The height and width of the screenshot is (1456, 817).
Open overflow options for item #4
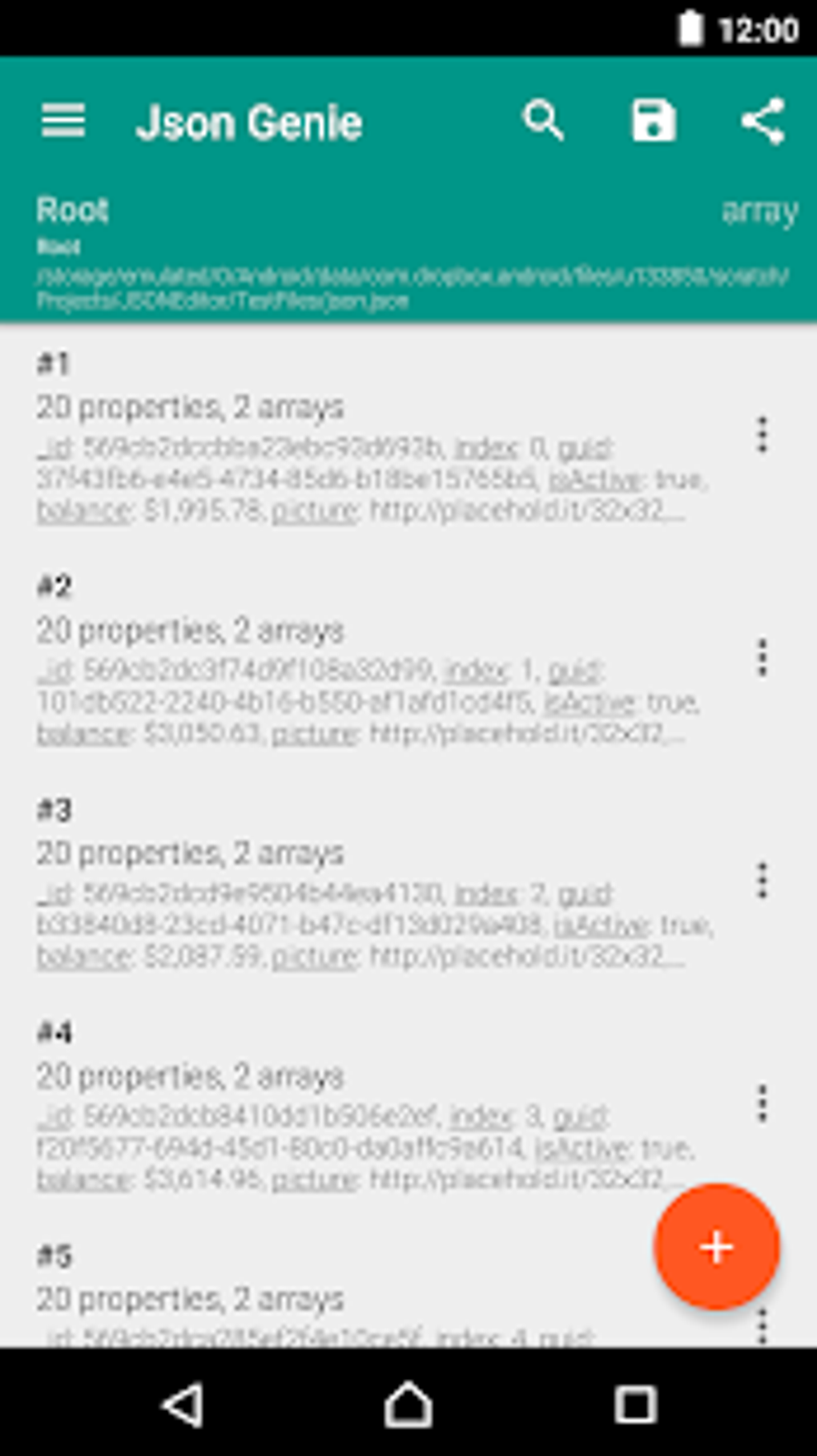(763, 1103)
